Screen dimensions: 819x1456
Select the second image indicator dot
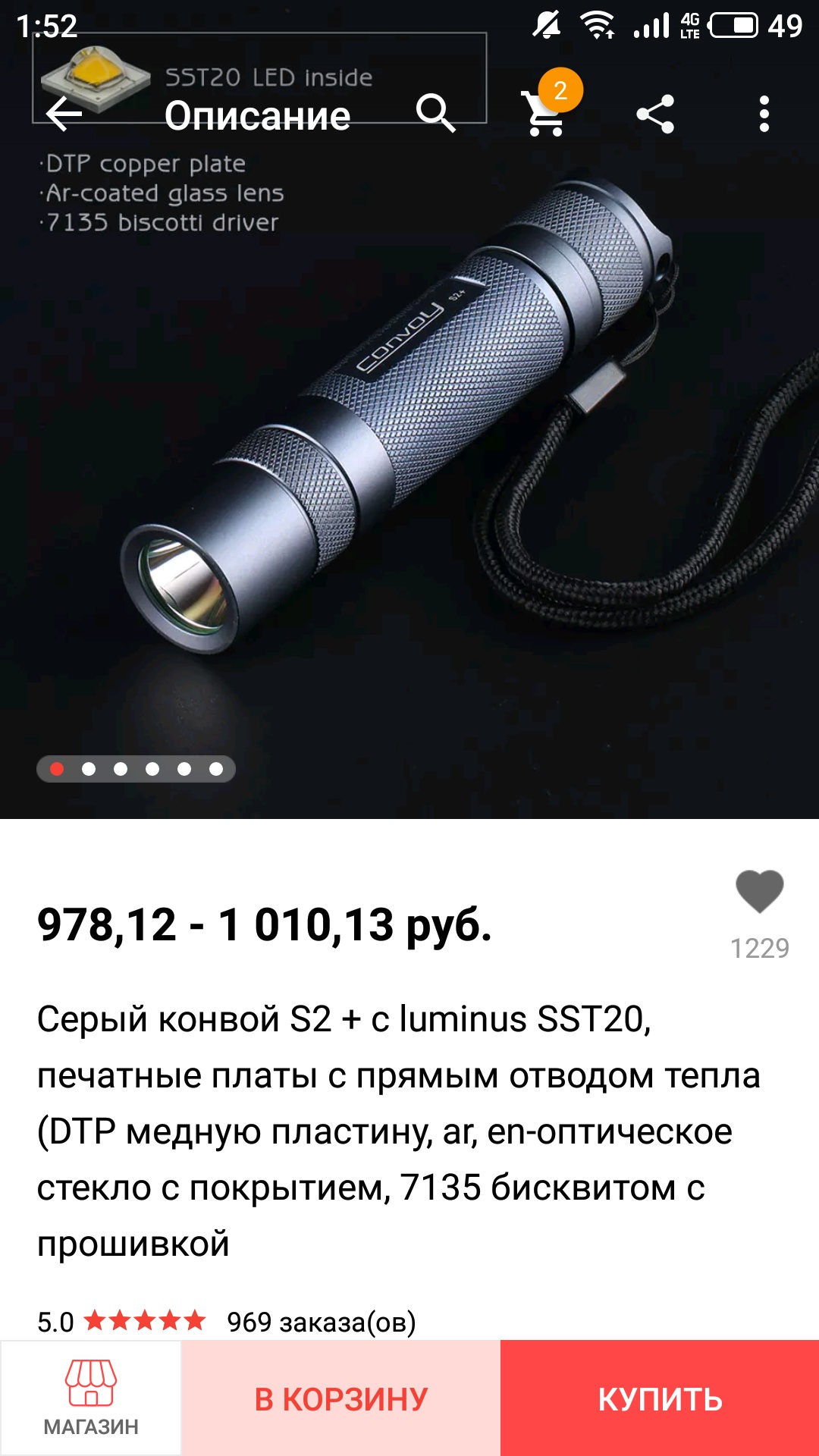(89, 769)
